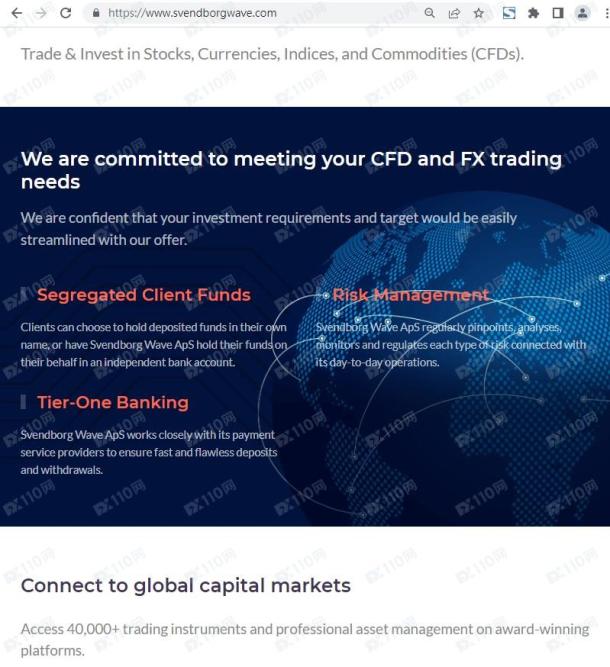Go forward to the next page

click(x=41, y=13)
